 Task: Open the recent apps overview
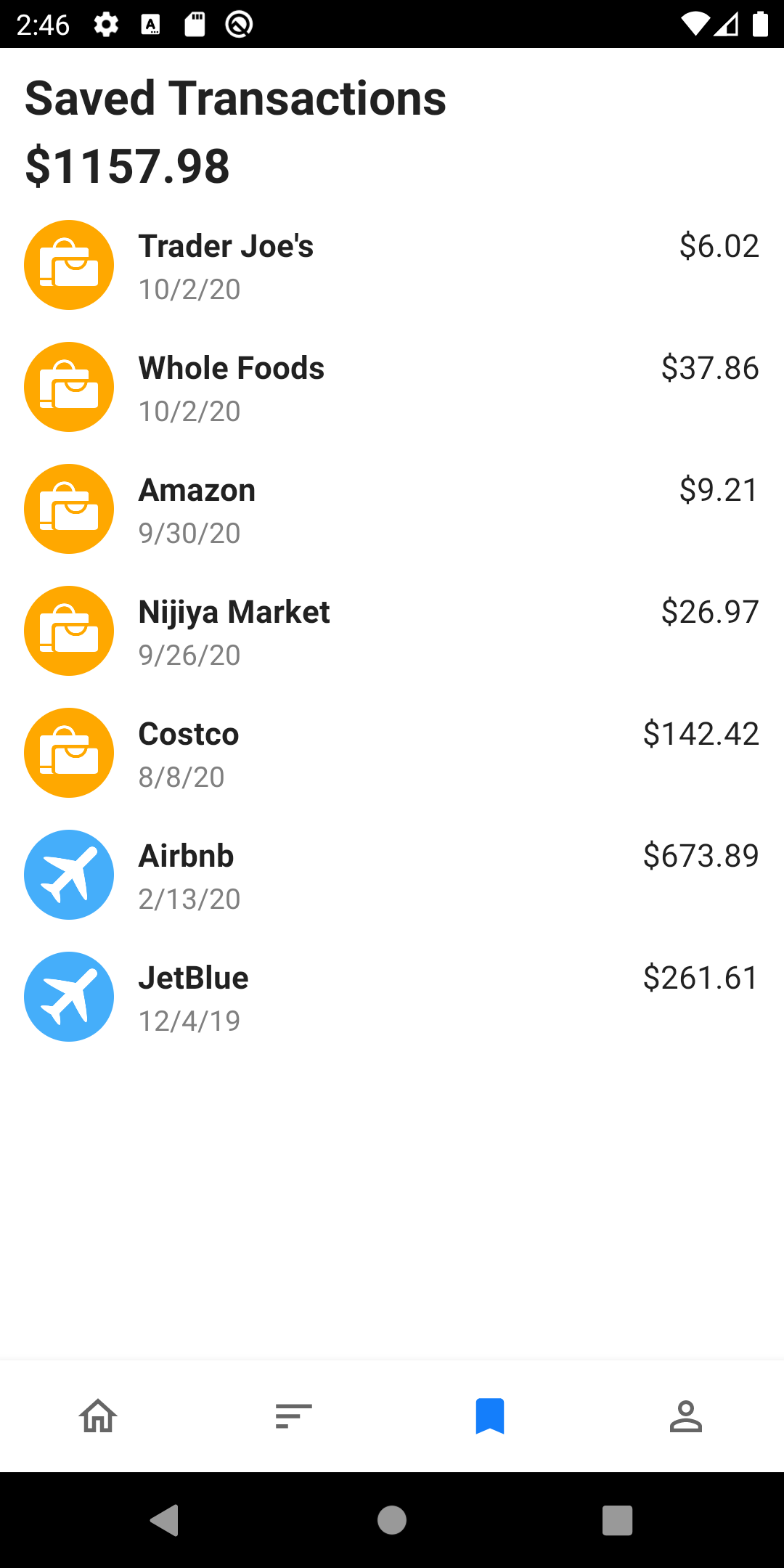pos(617,1520)
